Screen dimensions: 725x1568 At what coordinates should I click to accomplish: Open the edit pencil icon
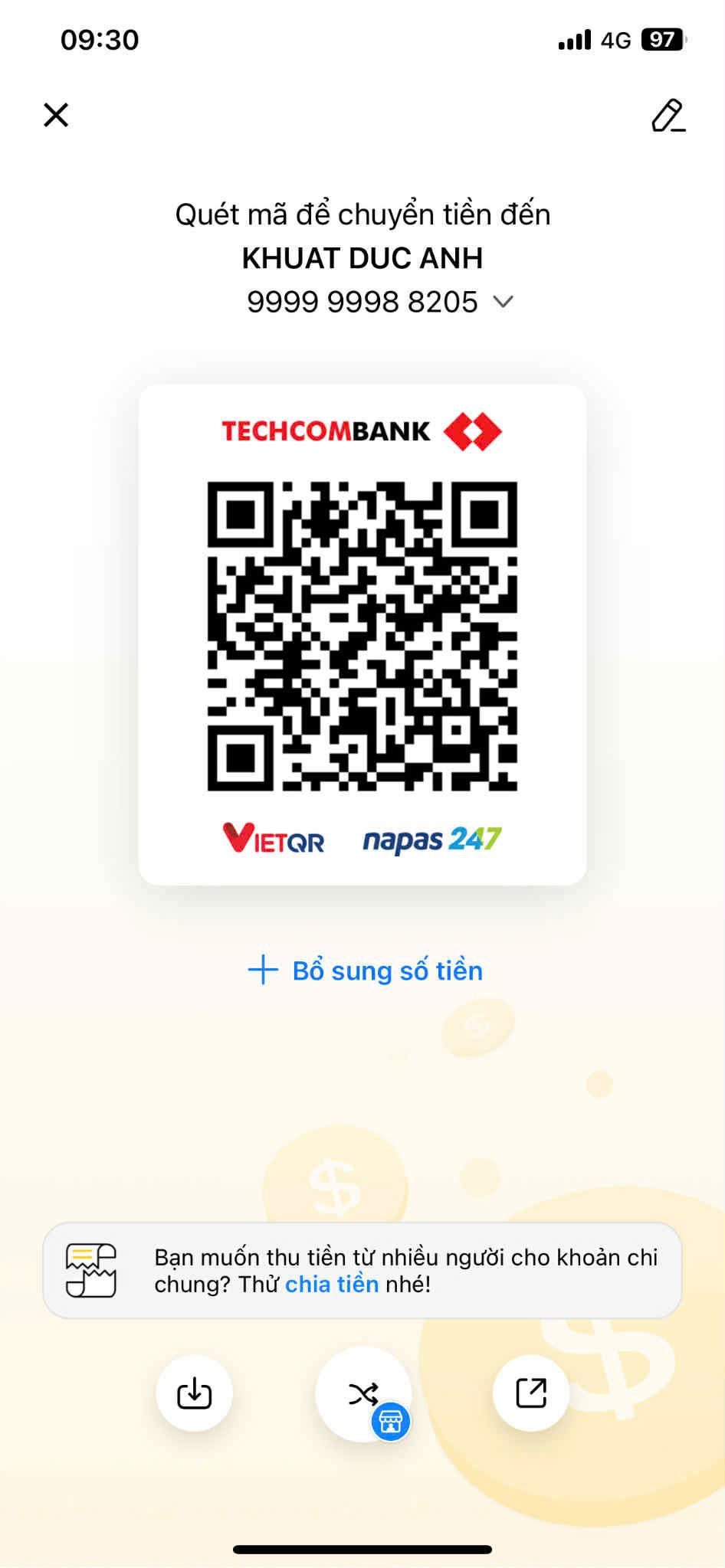click(x=668, y=116)
